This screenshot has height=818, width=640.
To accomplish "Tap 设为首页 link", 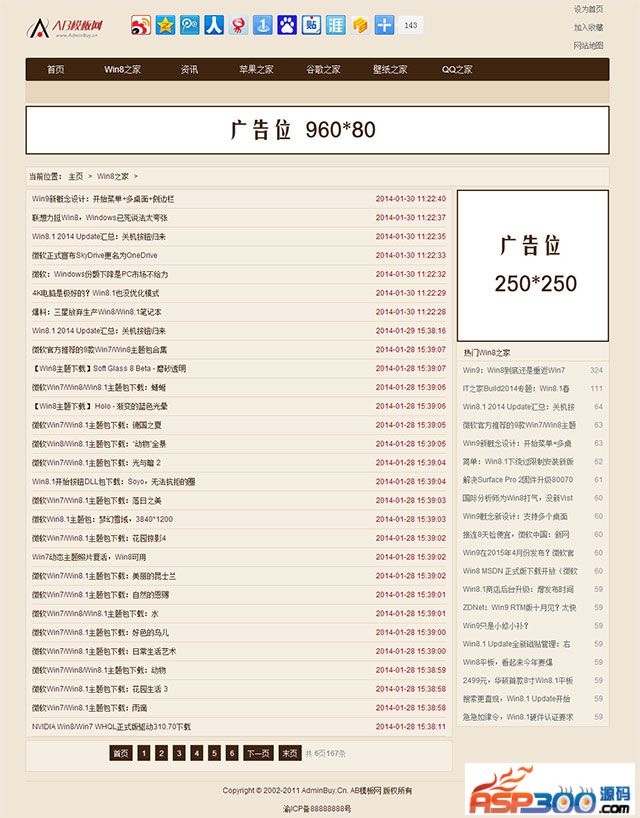I will click(x=588, y=9).
